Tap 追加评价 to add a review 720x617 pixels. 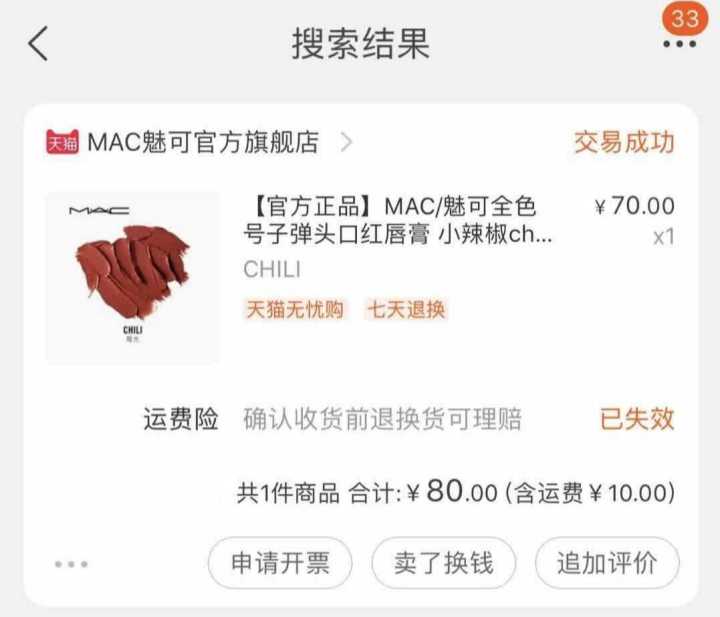pyautogui.click(x=607, y=563)
